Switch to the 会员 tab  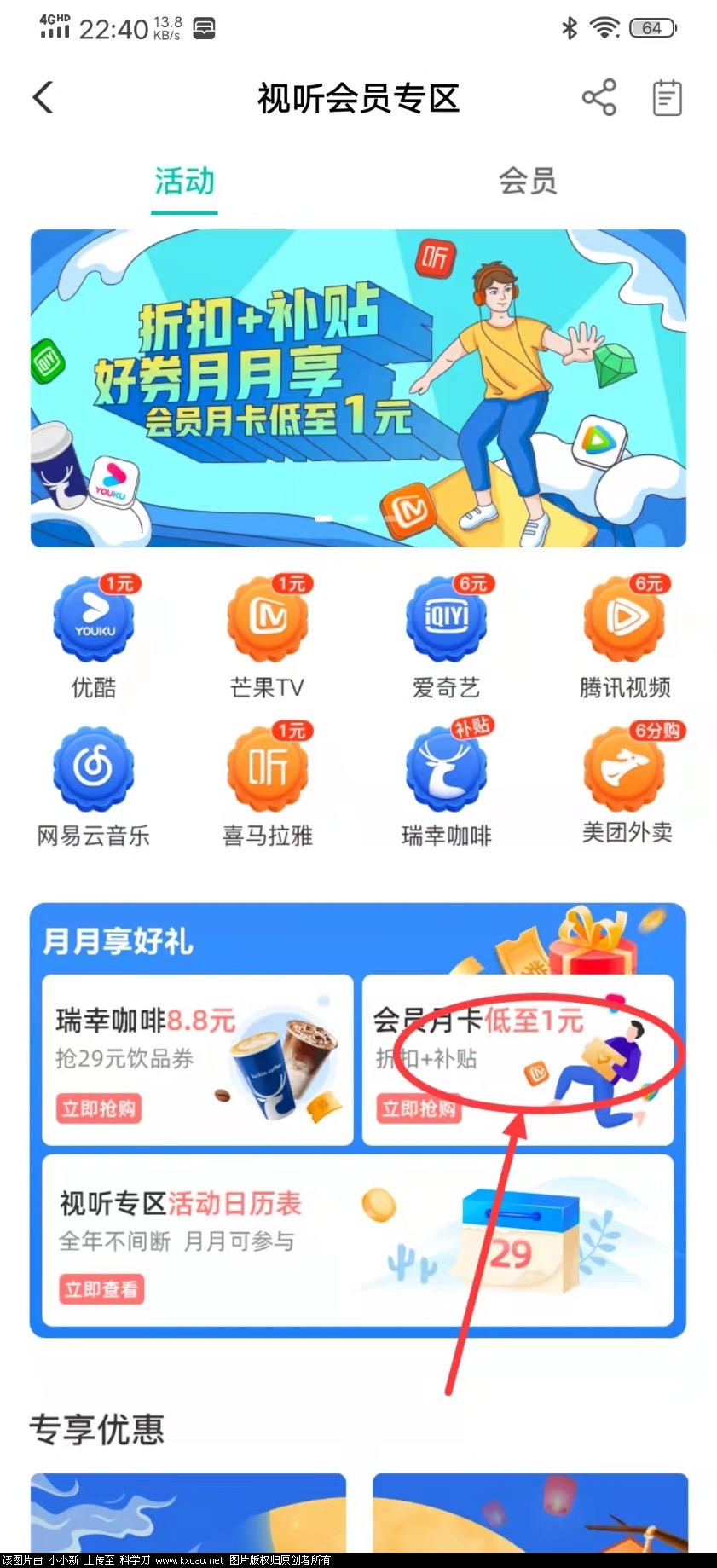pos(528,182)
